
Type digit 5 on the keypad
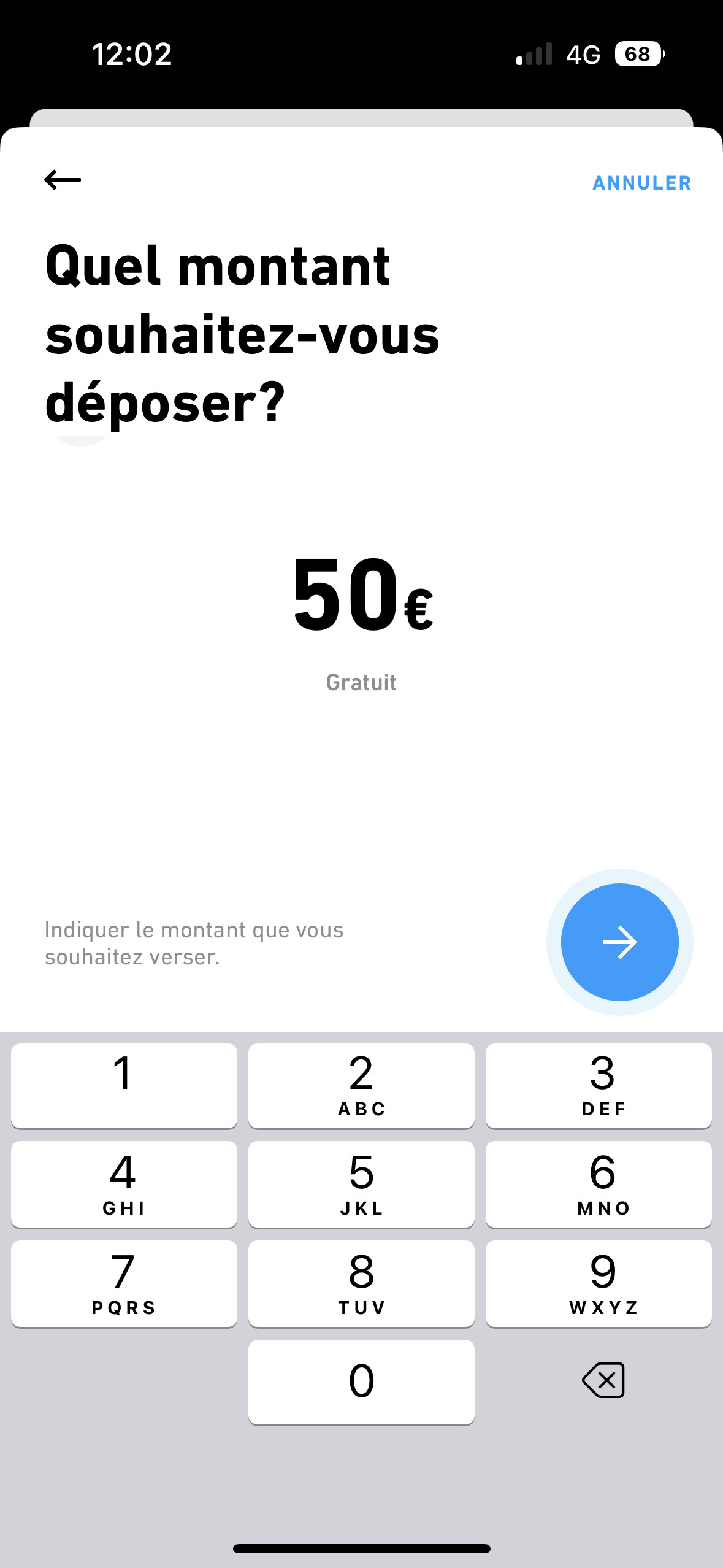coord(361,1184)
